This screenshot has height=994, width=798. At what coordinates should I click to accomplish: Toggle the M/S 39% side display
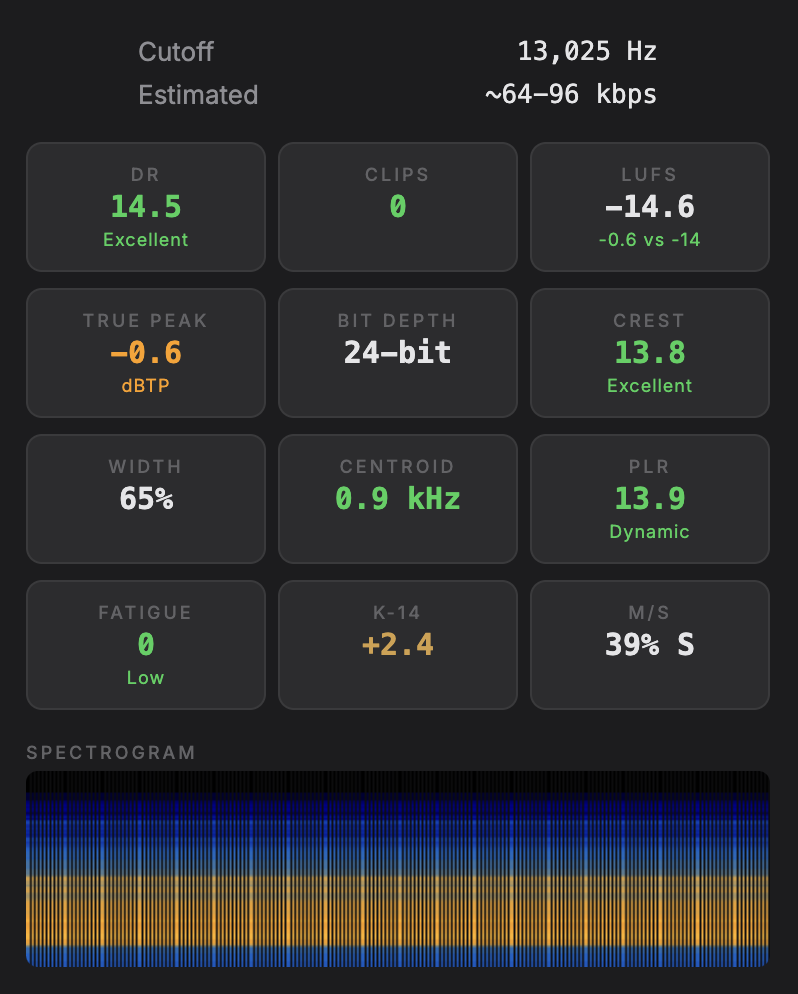click(650, 644)
